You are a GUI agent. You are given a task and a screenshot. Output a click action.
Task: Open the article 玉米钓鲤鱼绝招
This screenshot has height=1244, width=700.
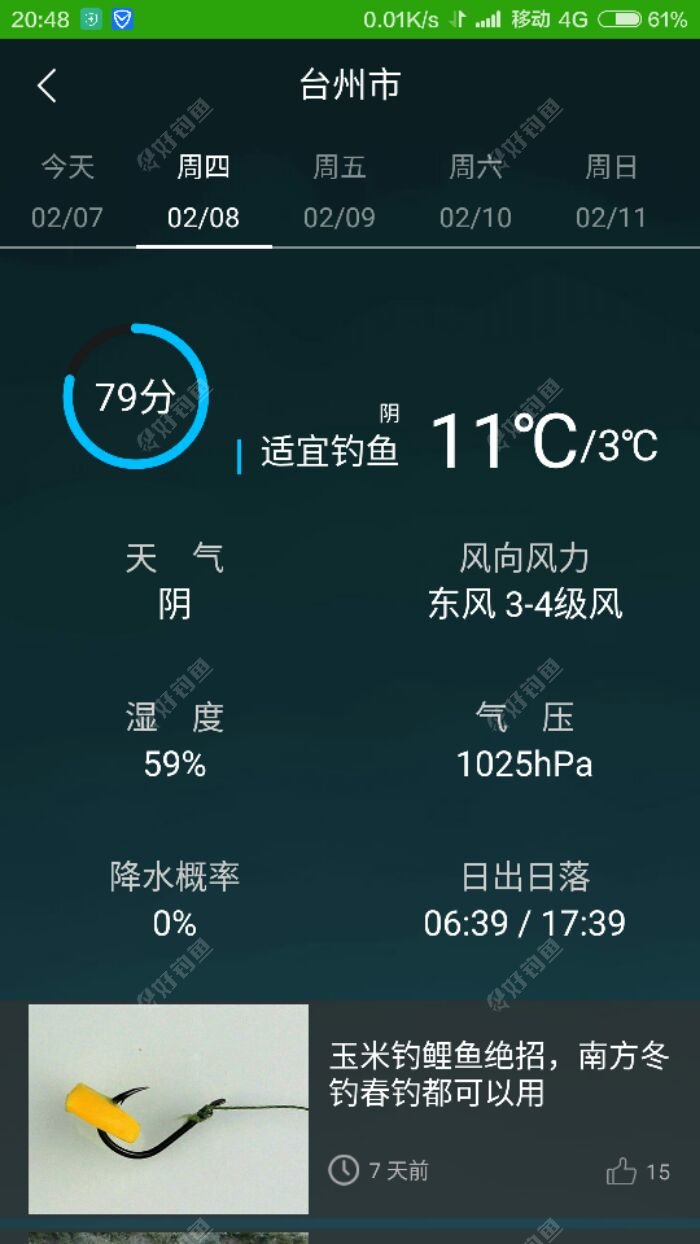(498, 1074)
